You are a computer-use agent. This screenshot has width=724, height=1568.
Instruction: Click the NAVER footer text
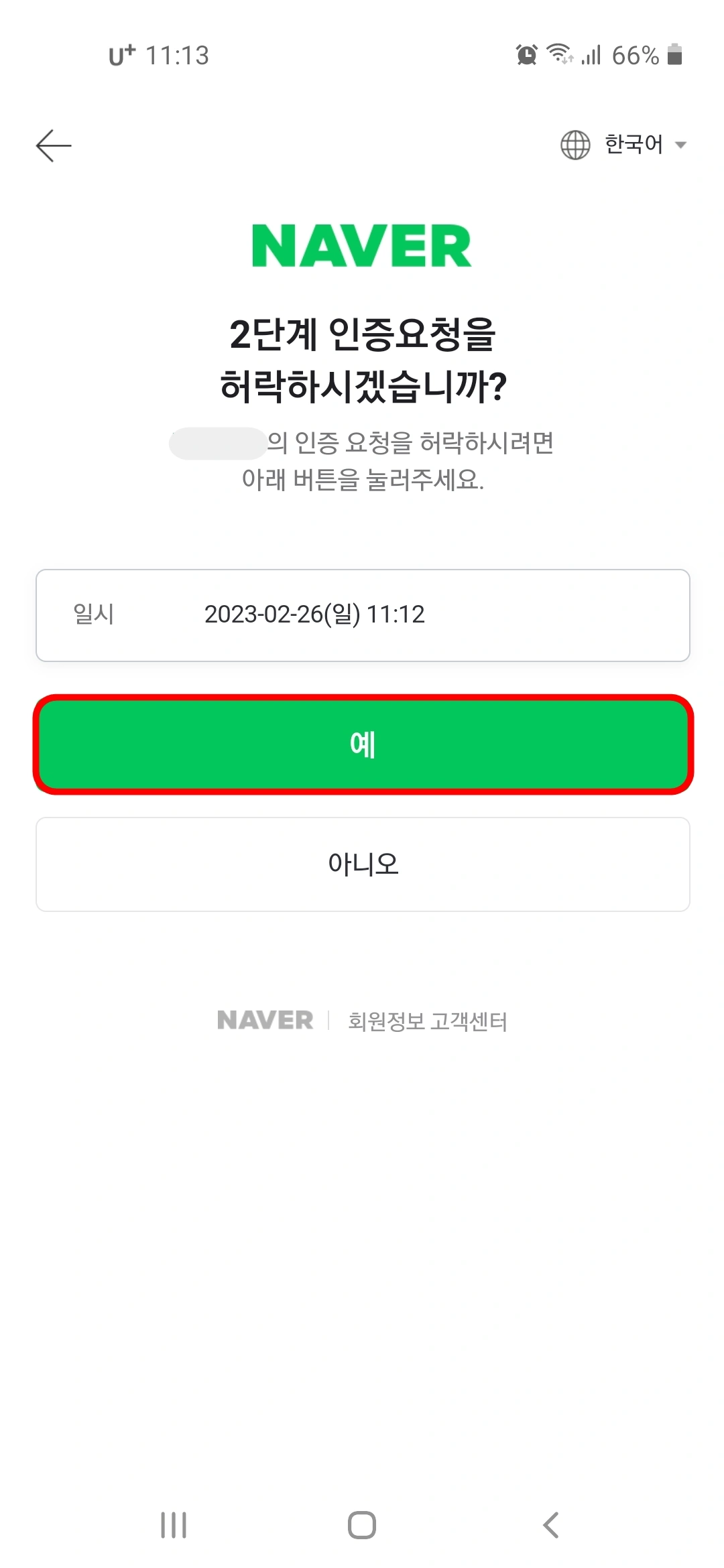point(265,1021)
